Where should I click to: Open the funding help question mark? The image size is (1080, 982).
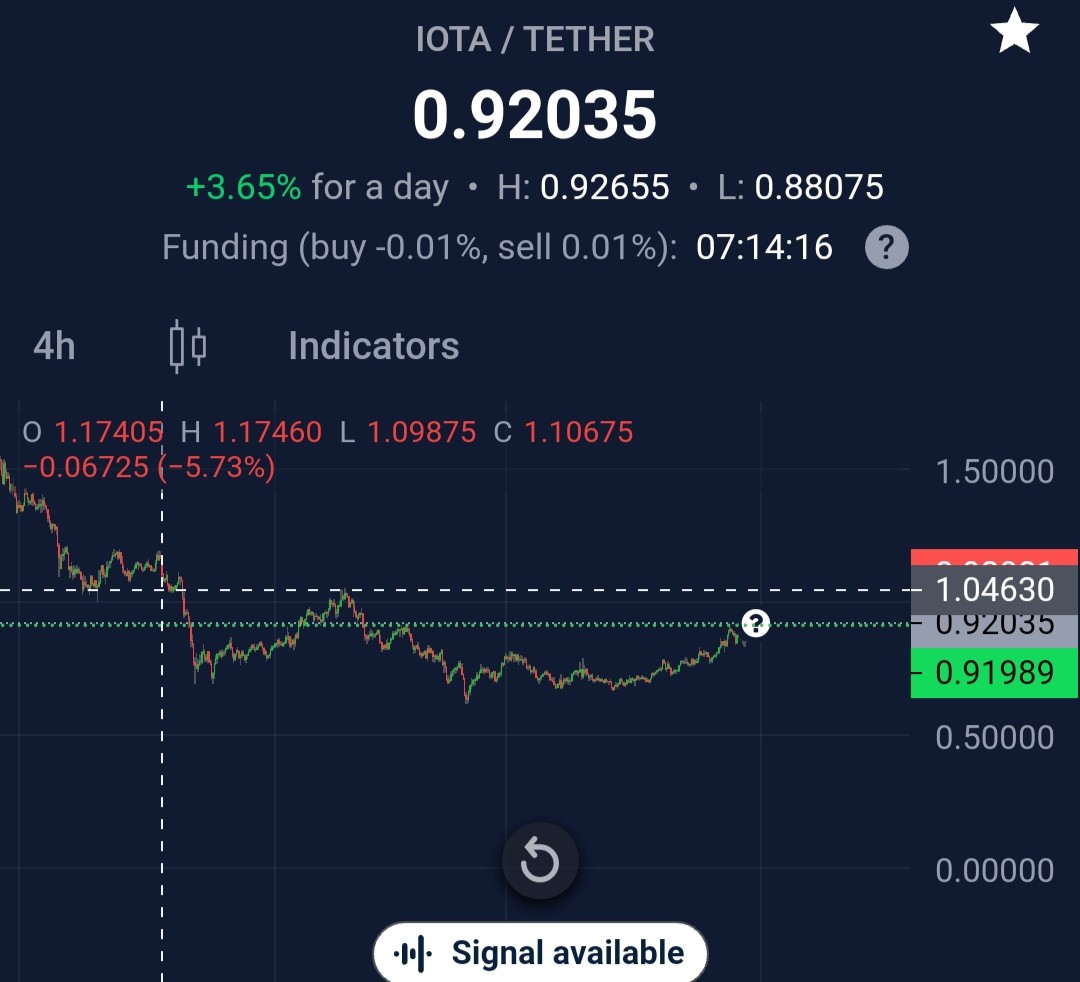(x=886, y=247)
